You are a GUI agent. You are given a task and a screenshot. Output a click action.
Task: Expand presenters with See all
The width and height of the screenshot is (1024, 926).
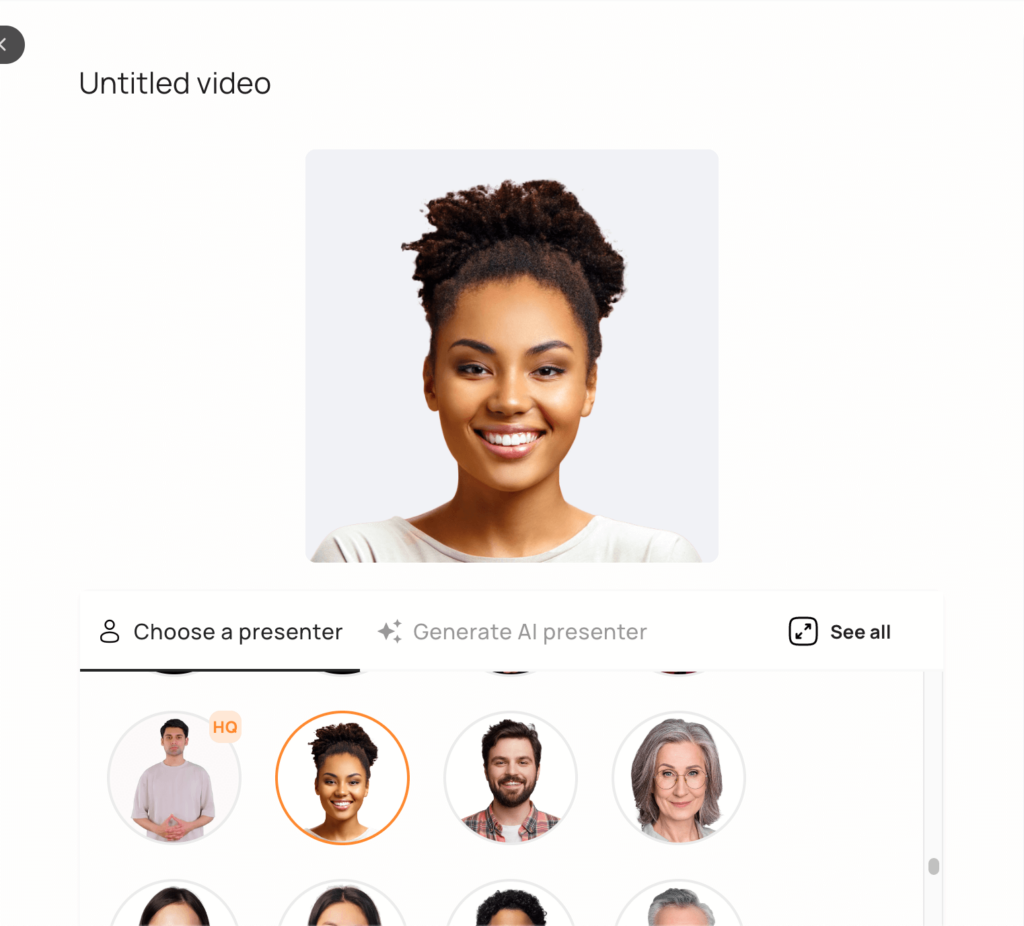[840, 632]
